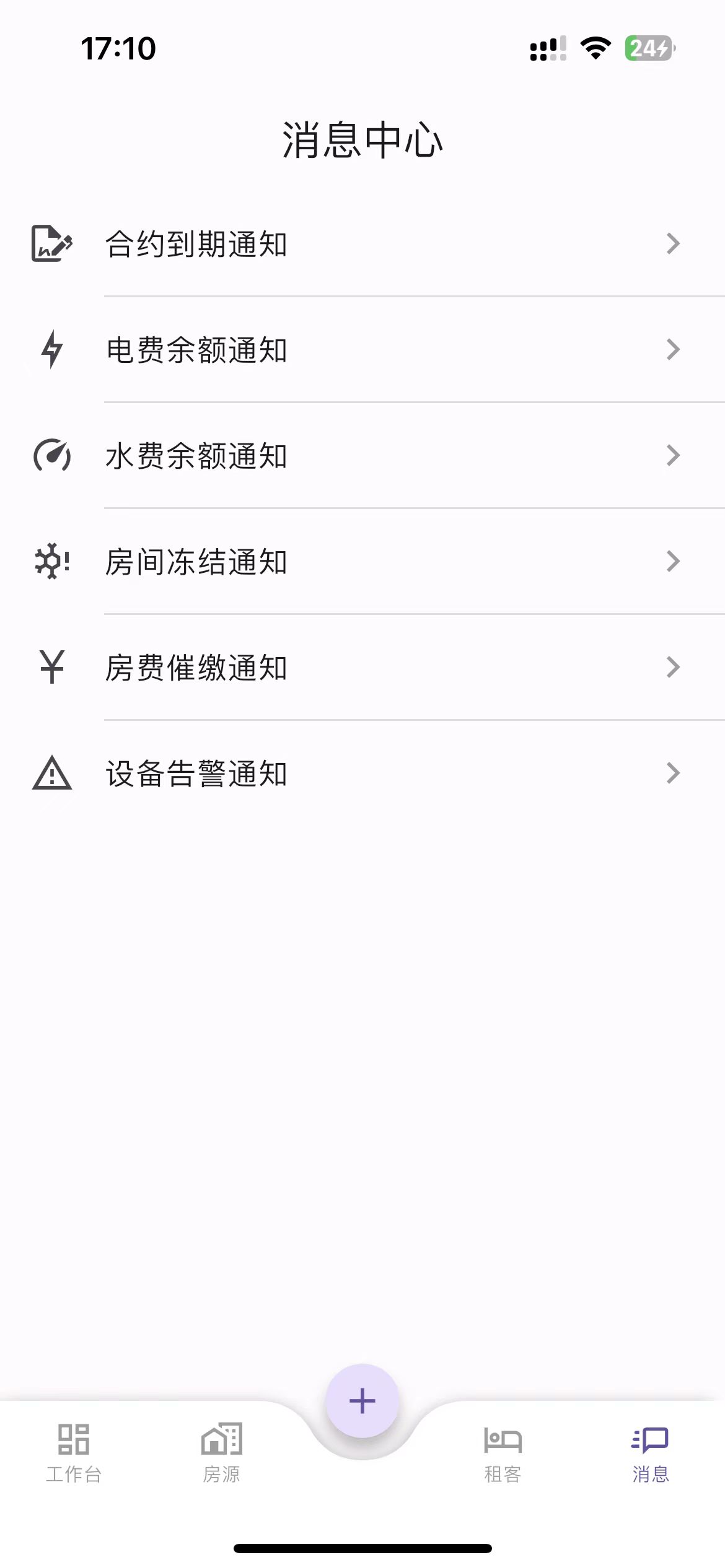
Task: Tap the purple plus floating button
Action: pyautogui.click(x=362, y=1401)
